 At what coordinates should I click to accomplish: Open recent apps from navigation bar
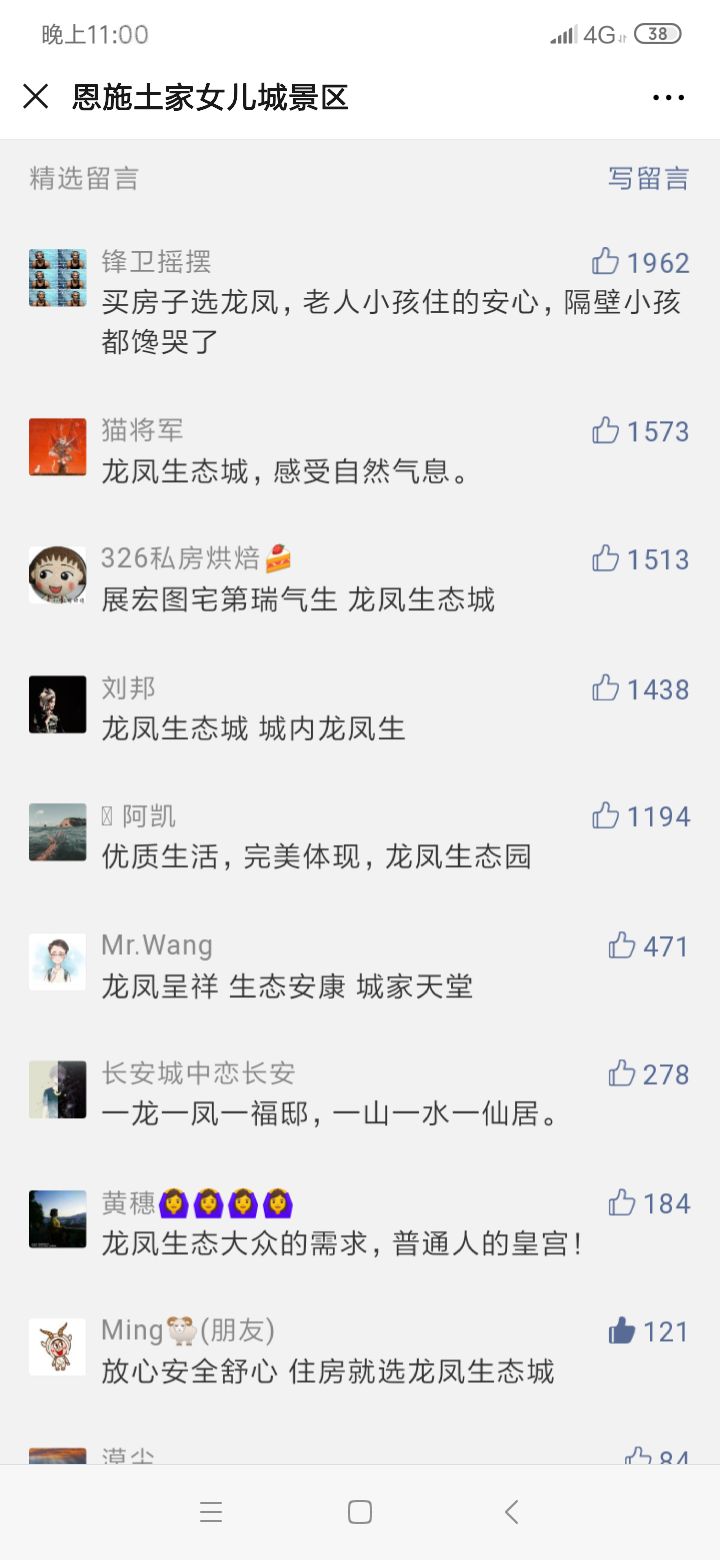click(211, 1512)
